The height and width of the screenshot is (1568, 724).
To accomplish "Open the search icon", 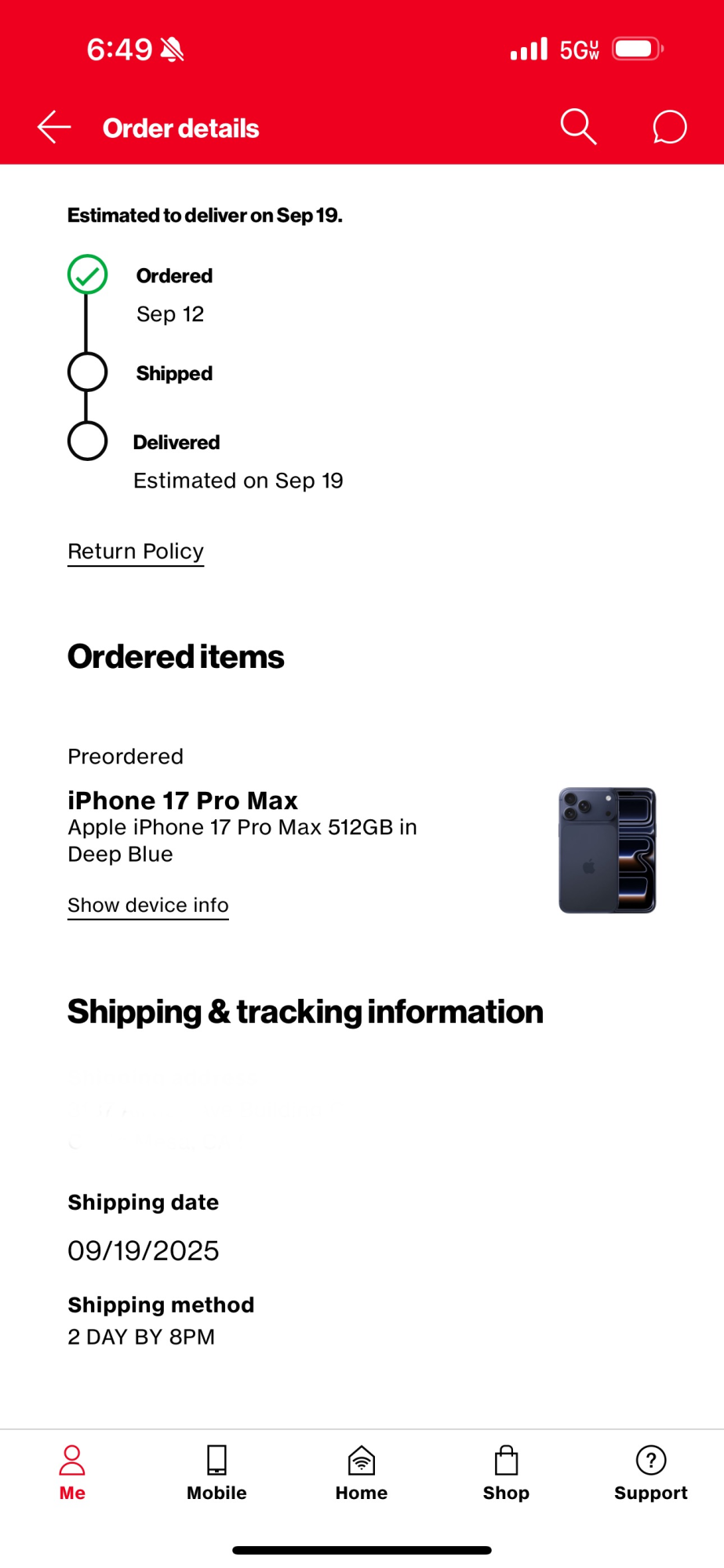I will pos(578,127).
